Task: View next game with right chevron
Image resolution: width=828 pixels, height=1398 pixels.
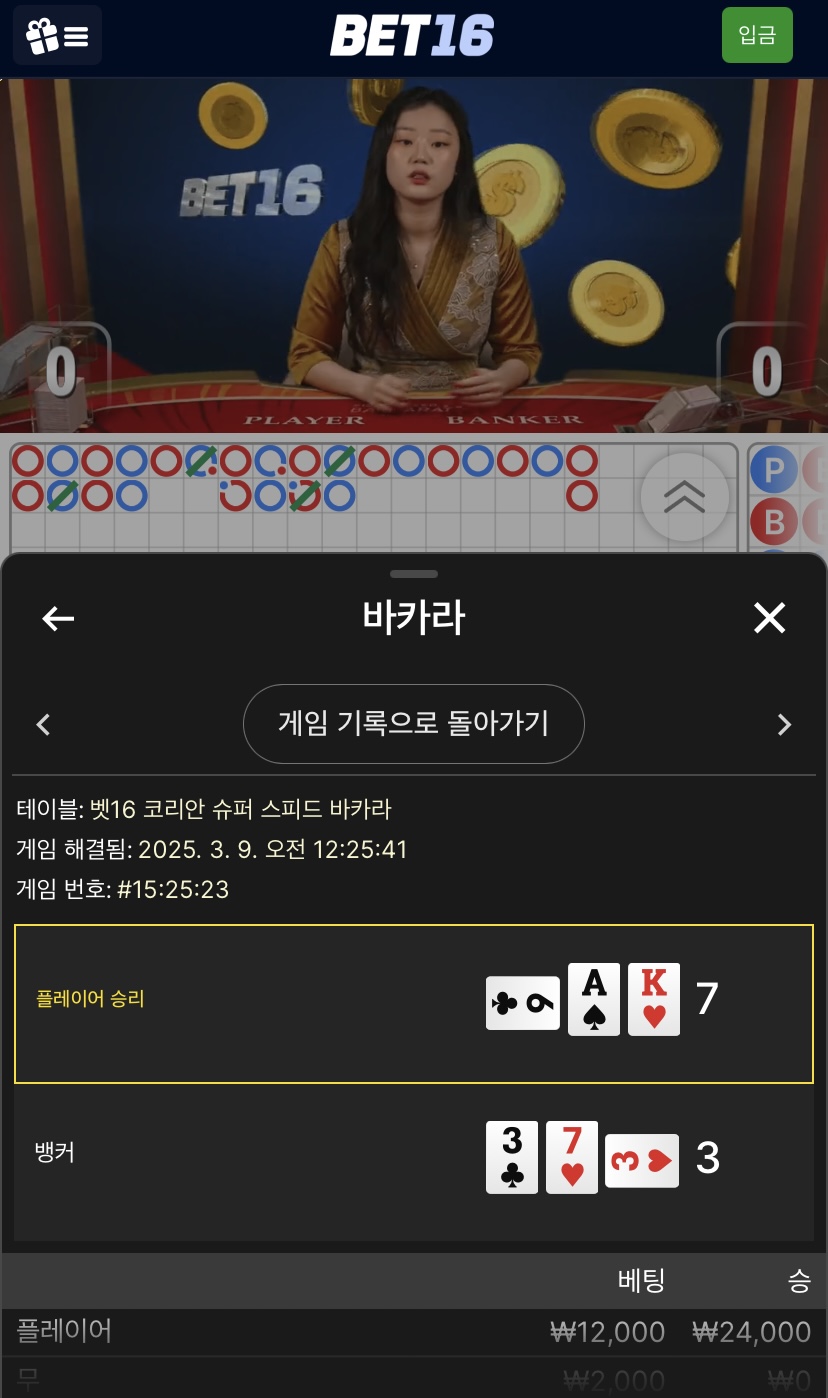Action: point(784,724)
